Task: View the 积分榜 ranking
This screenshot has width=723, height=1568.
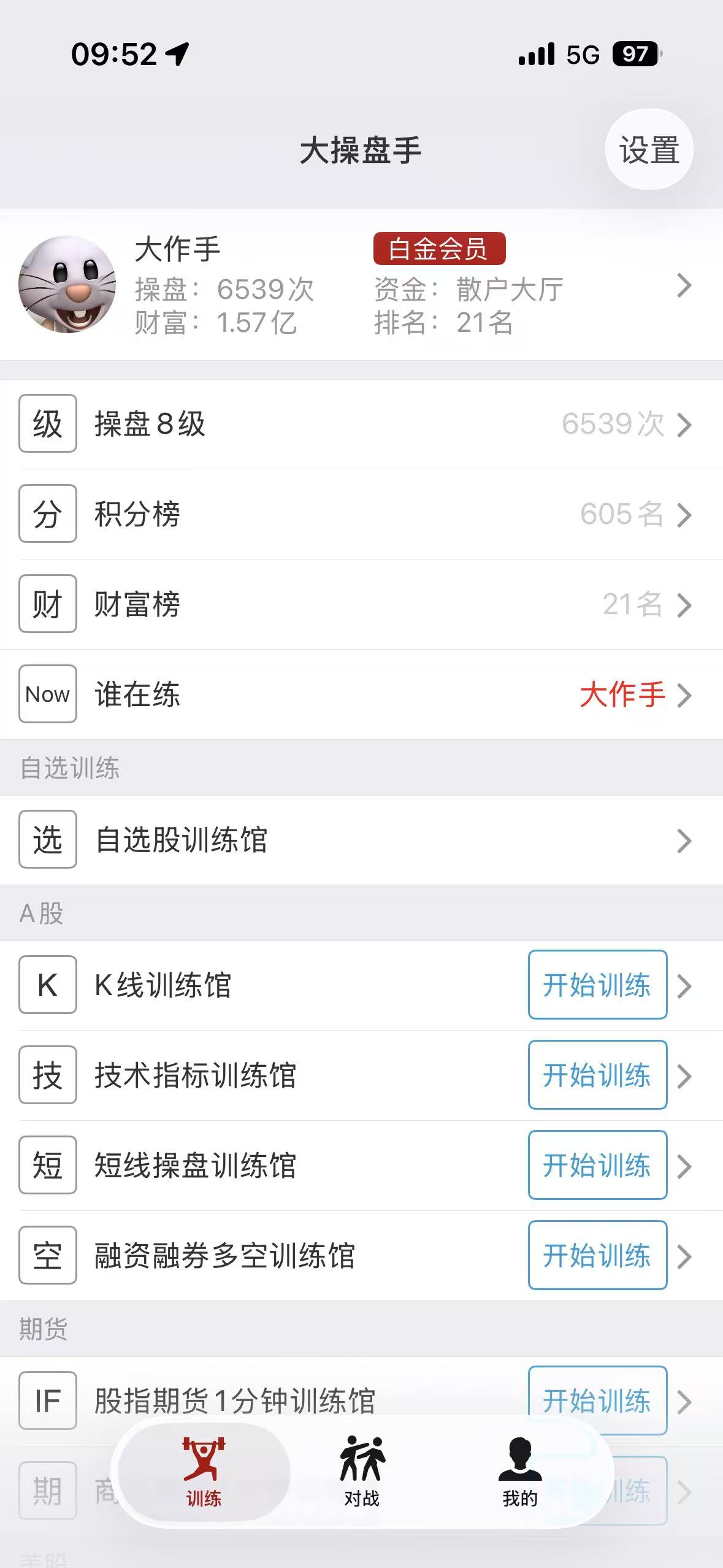Action: [356, 514]
